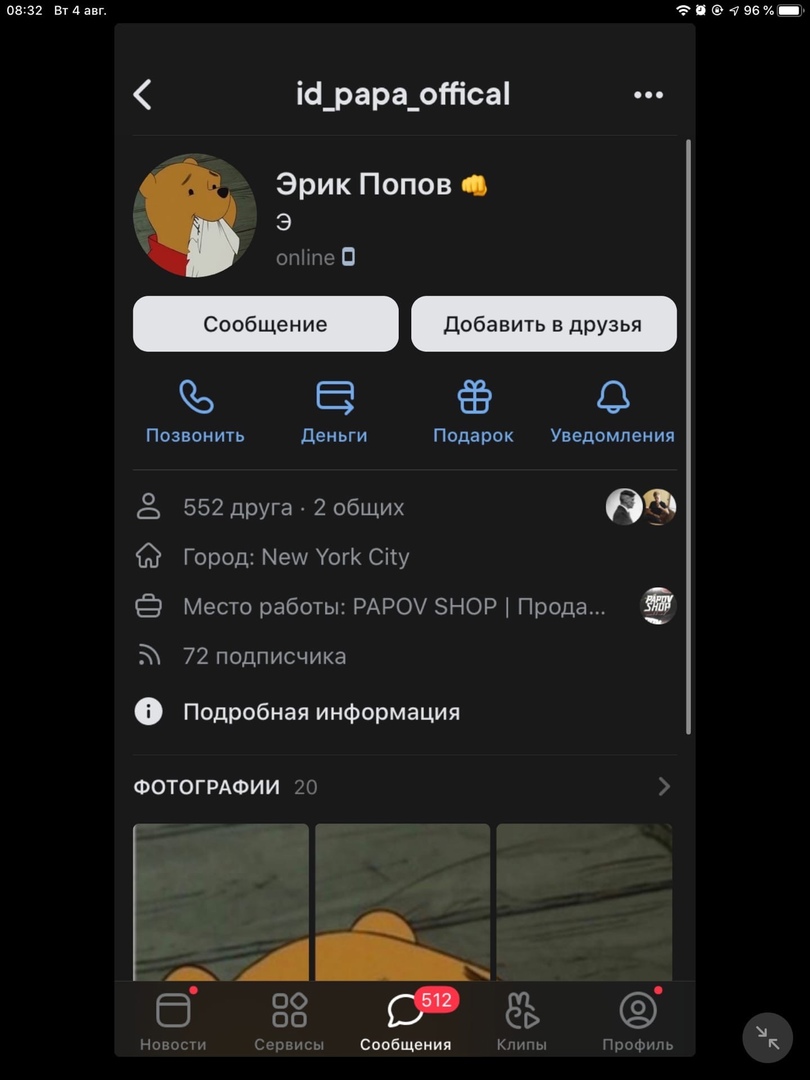
Task: Send money with Деньги
Action: coord(334,412)
